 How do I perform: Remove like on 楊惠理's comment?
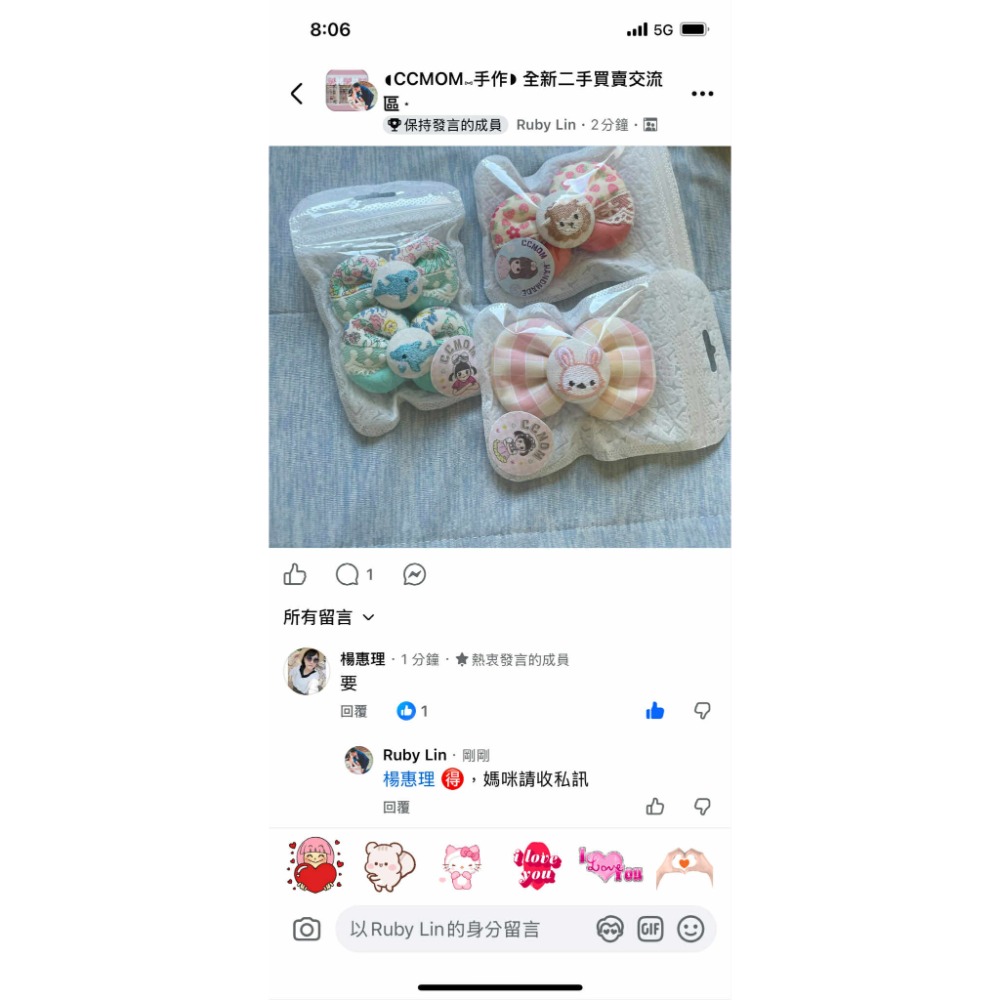pos(655,711)
